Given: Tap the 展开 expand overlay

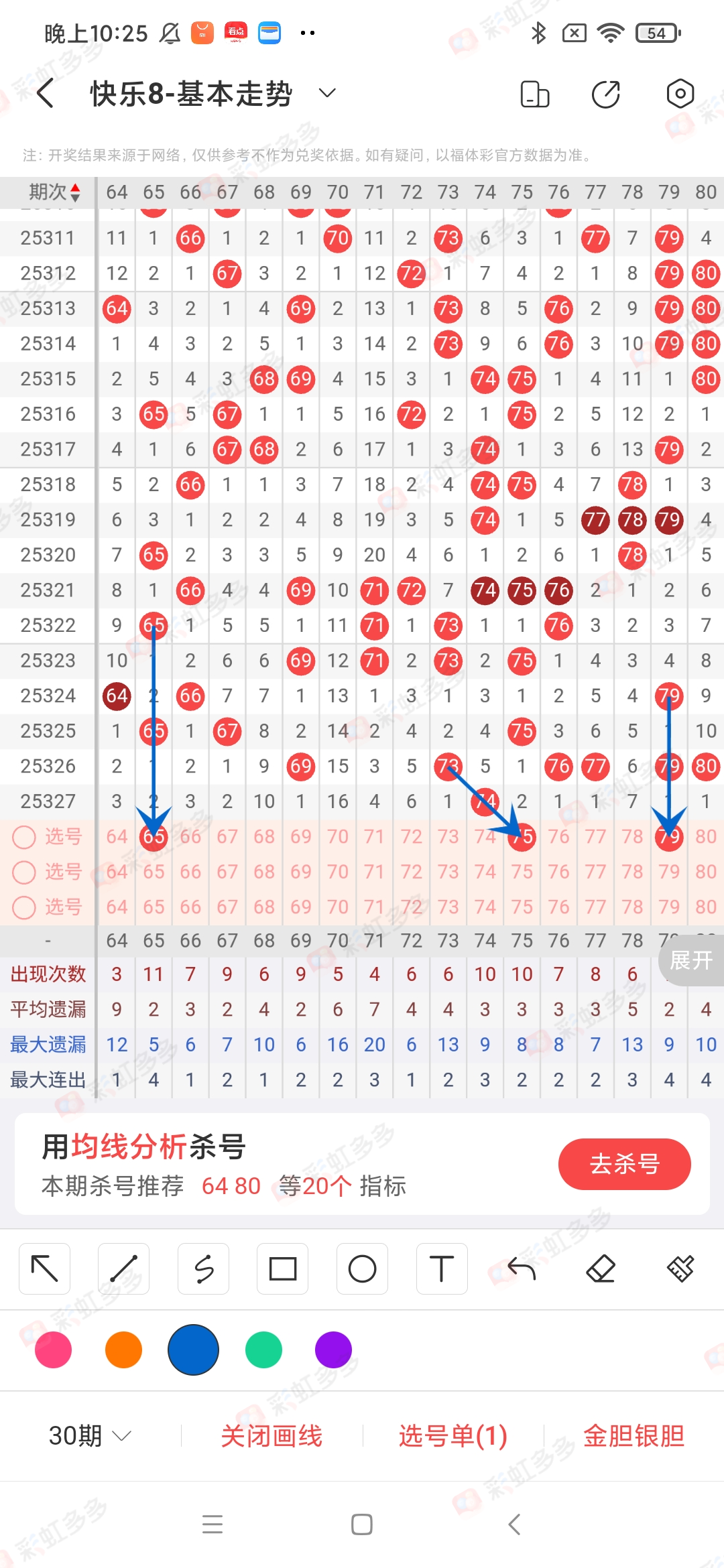Looking at the screenshot, I should click(x=691, y=960).
